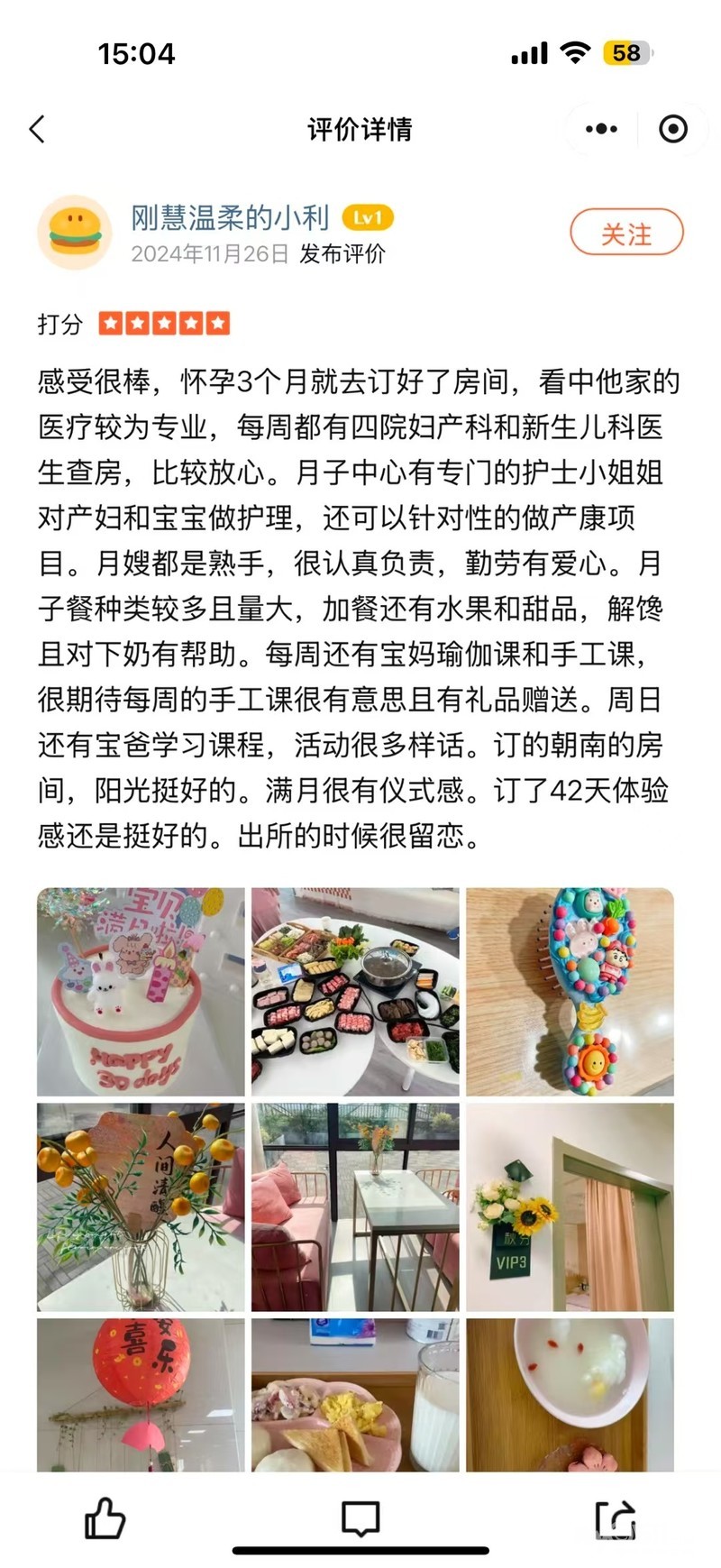Open the breakfast plate with milk photo
The height and width of the screenshot is (1568, 721).
click(355, 1393)
